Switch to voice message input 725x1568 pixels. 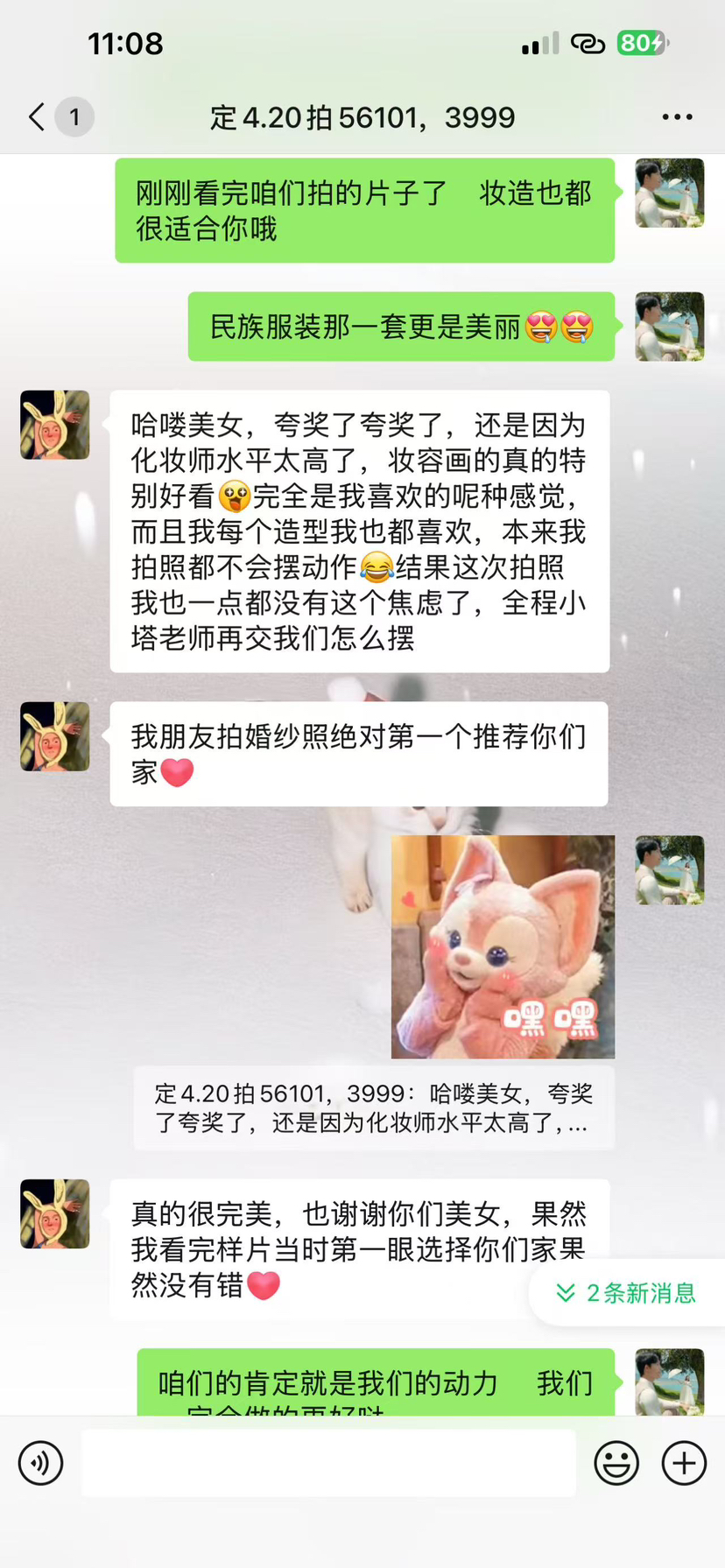[41, 1463]
